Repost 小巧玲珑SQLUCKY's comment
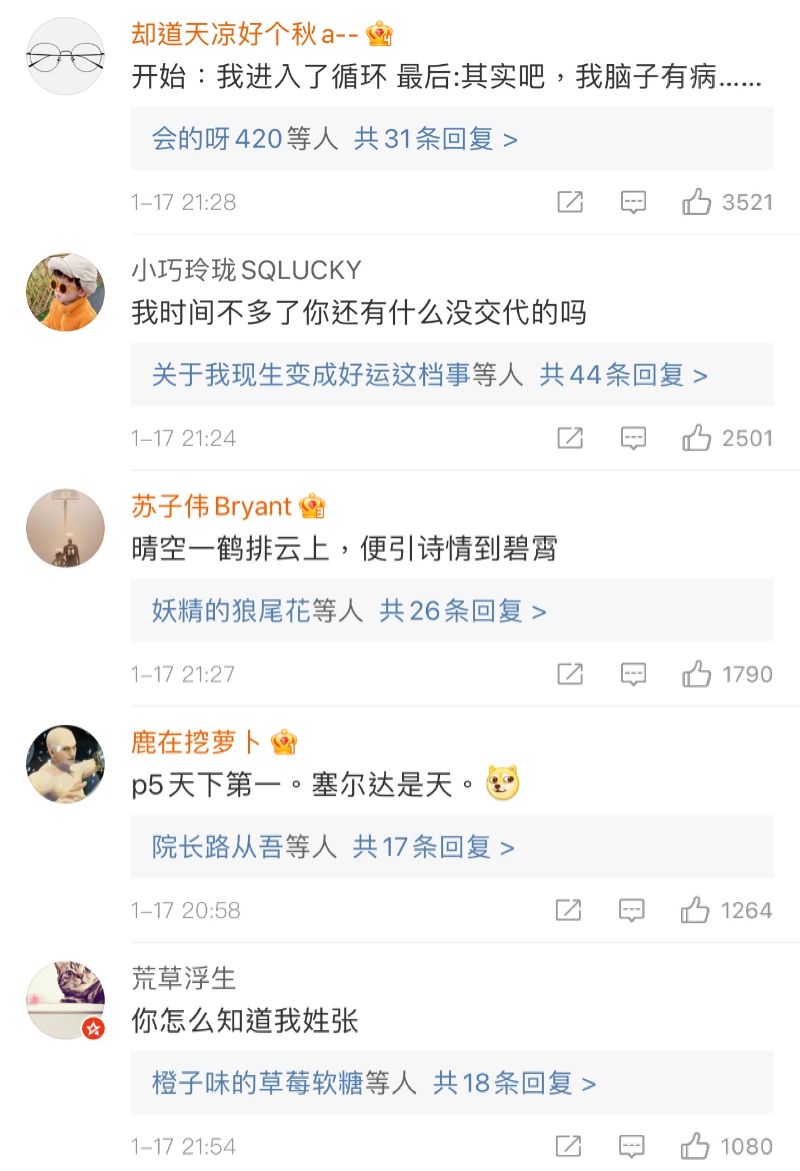The image size is (800, 1171). tap(570, 438)
